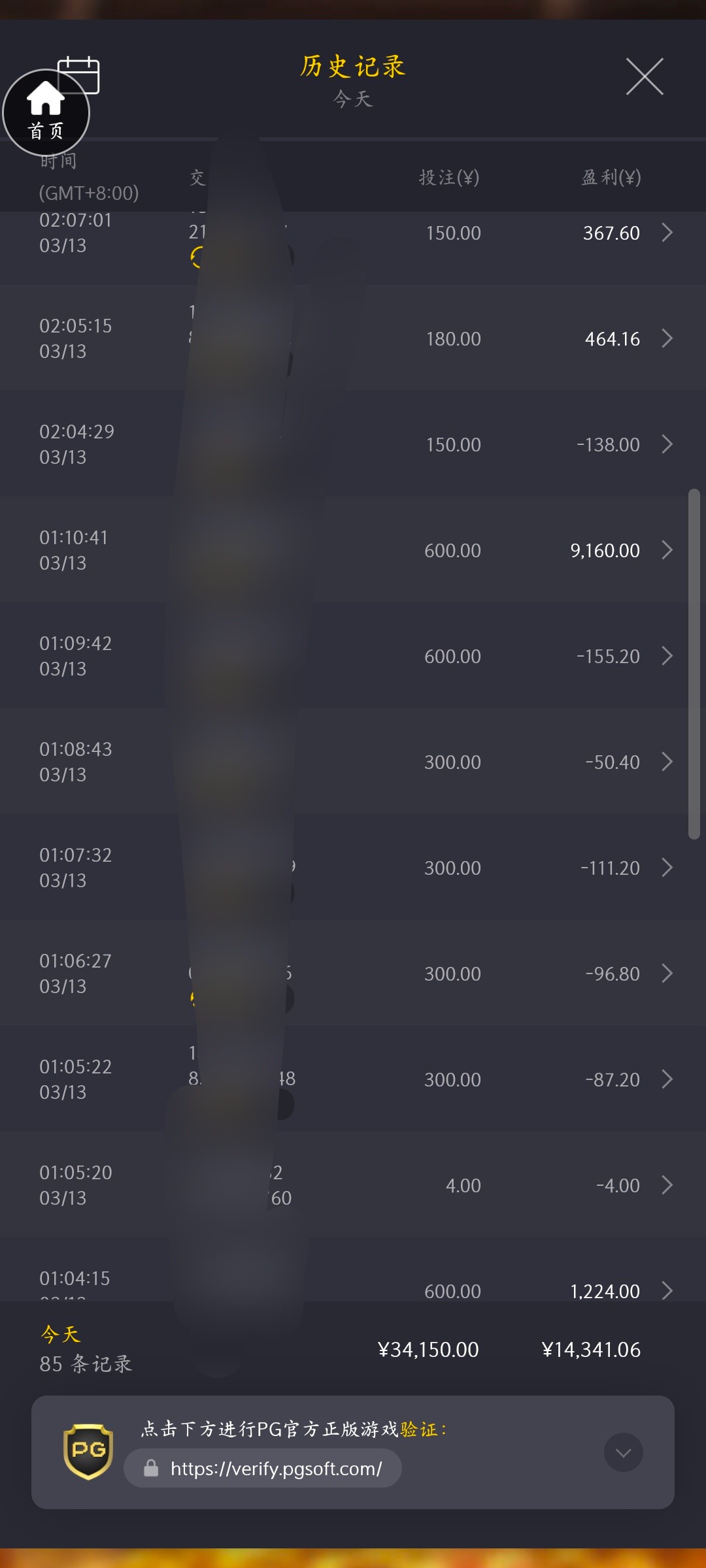The image size is (706, 1568).
Task: Open the 9,160.00 profit record
Action: pos(666,550)
